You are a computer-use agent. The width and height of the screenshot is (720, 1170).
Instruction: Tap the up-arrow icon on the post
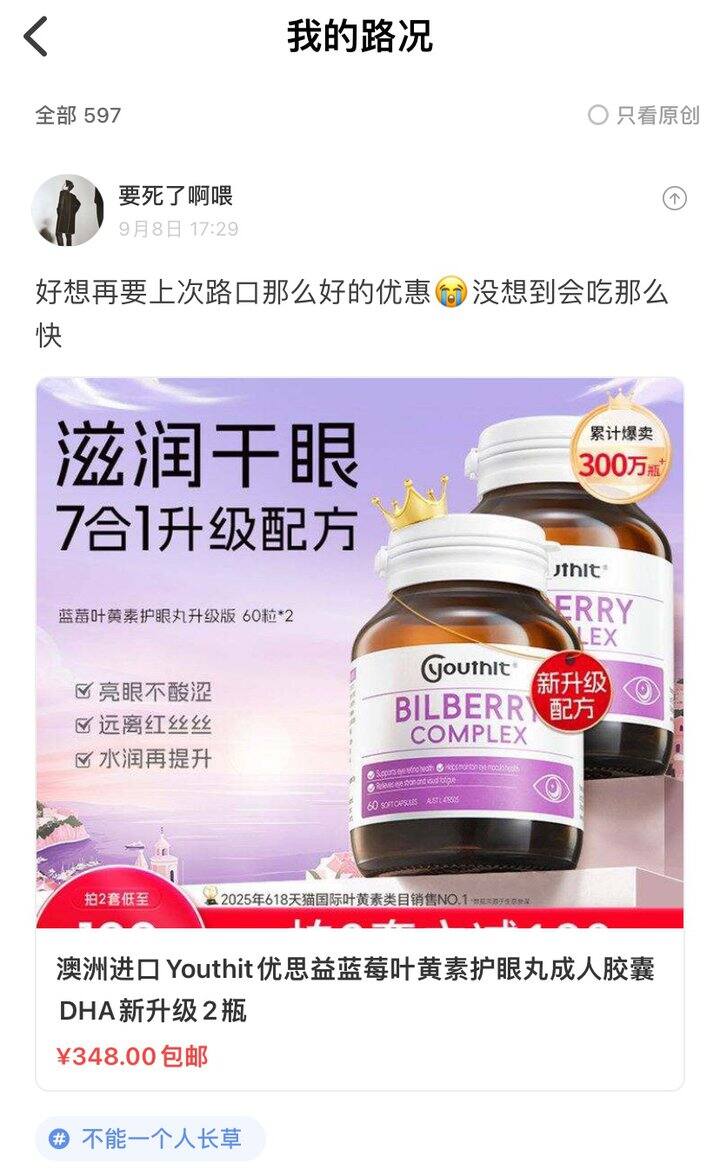(675, 199)
